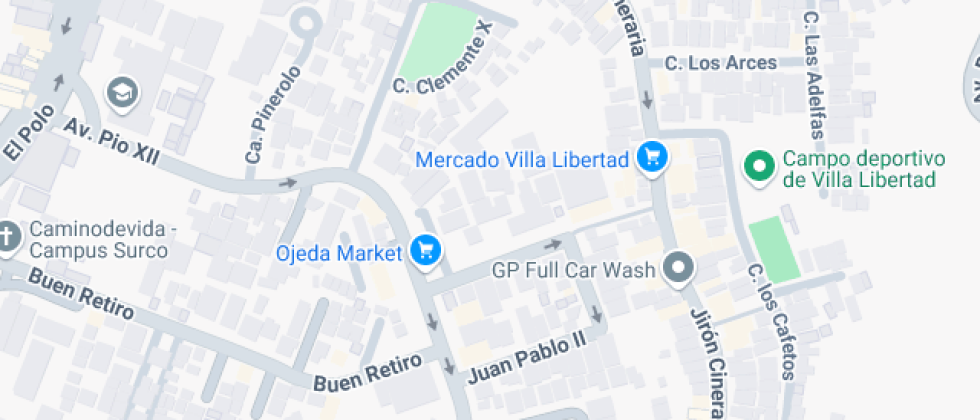Open Mercado Villa Libertad map marker
Screen dimensions: 980x420
(653, 157)
